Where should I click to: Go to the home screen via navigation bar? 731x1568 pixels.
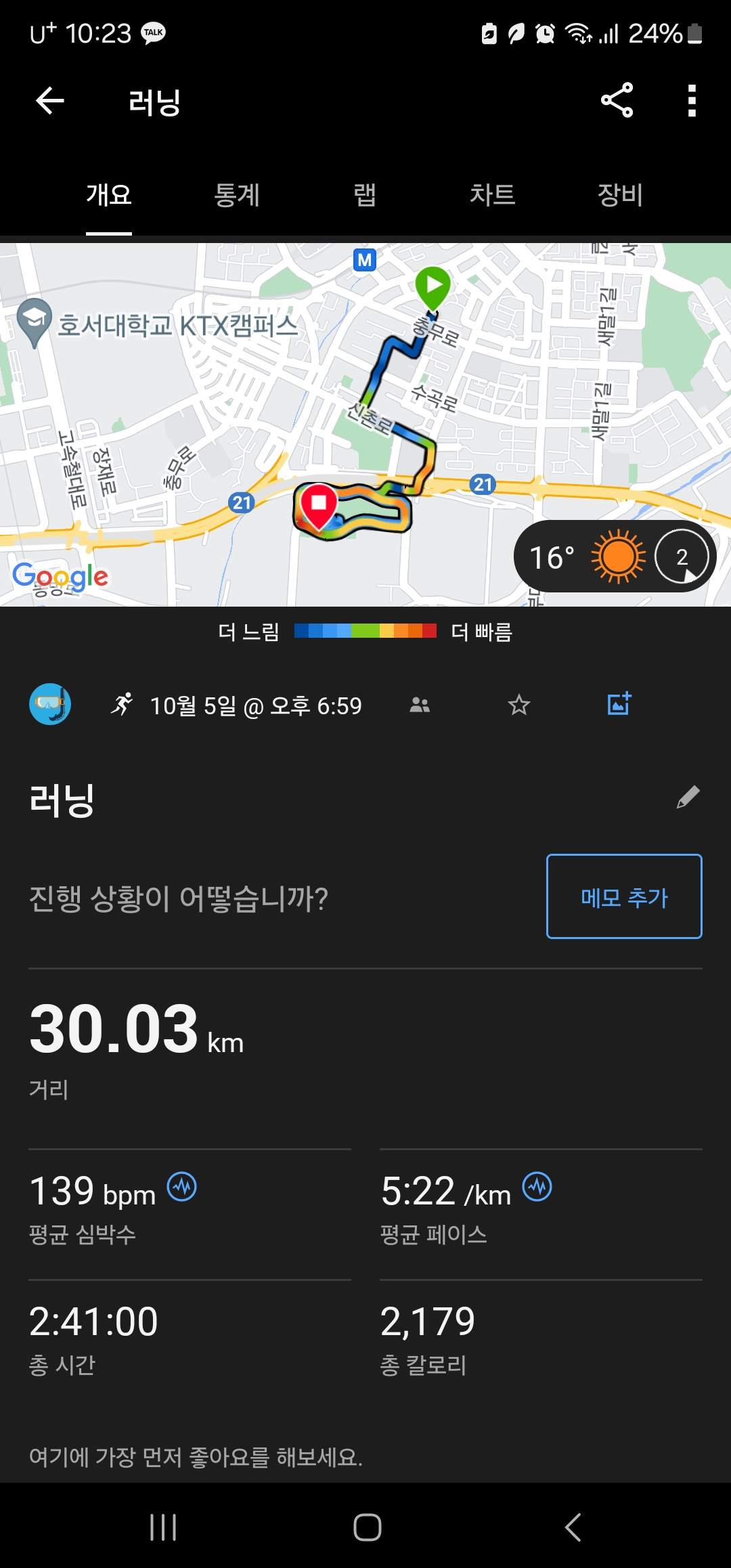click(x=367, y=1527)
